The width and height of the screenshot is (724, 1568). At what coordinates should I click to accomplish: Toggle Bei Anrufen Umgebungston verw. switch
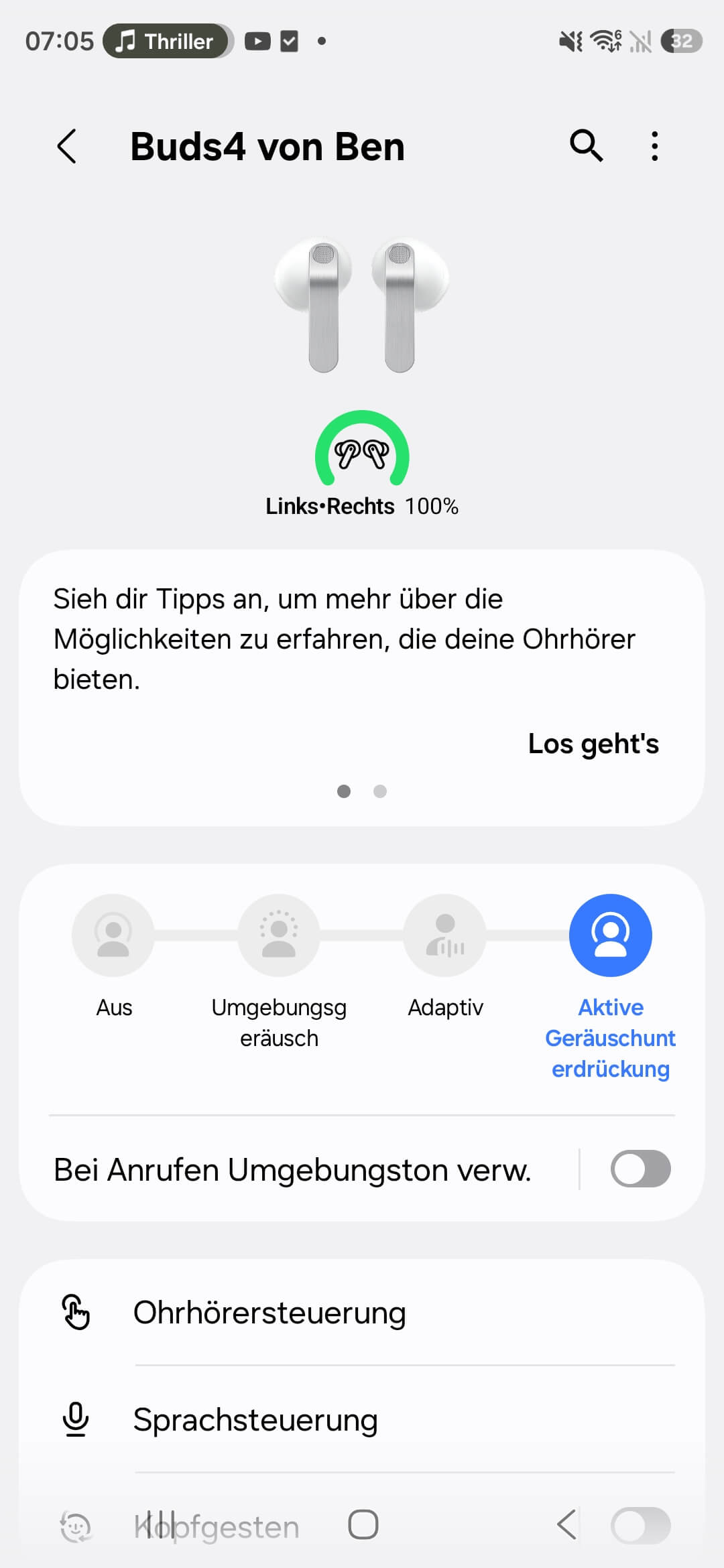[640, 1169]
